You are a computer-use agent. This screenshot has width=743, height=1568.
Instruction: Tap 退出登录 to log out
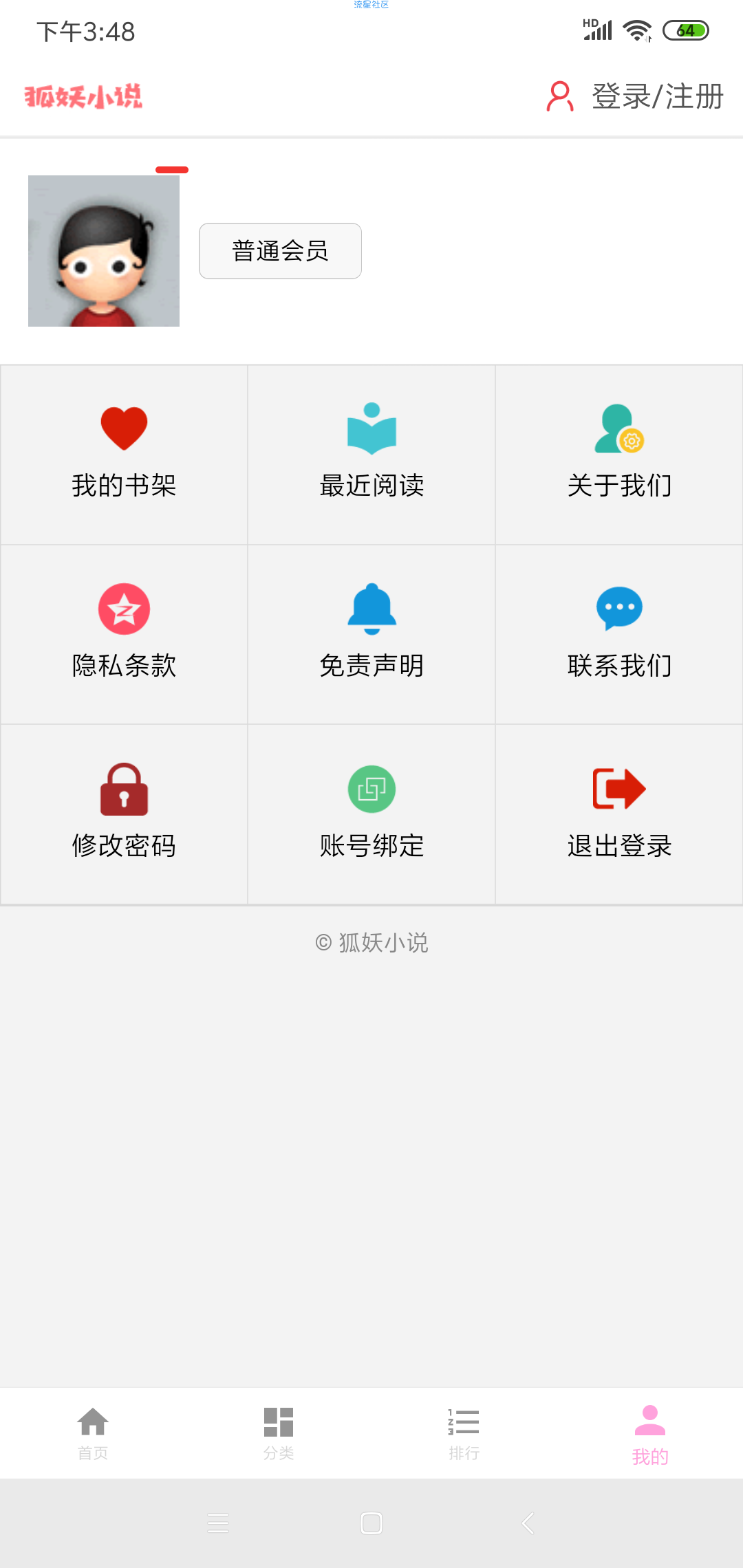(x=619, y=814)
